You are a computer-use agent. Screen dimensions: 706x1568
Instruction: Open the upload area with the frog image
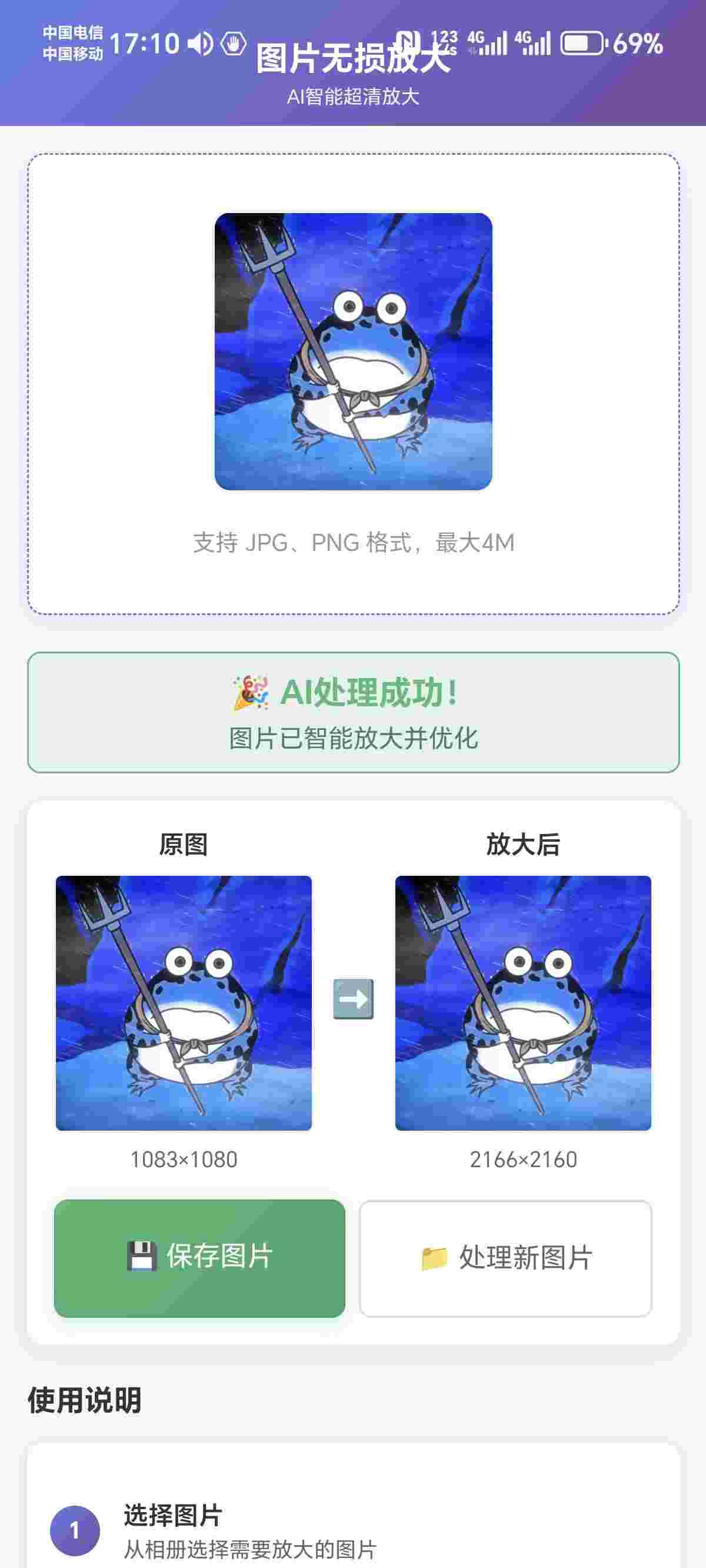tap(353, 384)
